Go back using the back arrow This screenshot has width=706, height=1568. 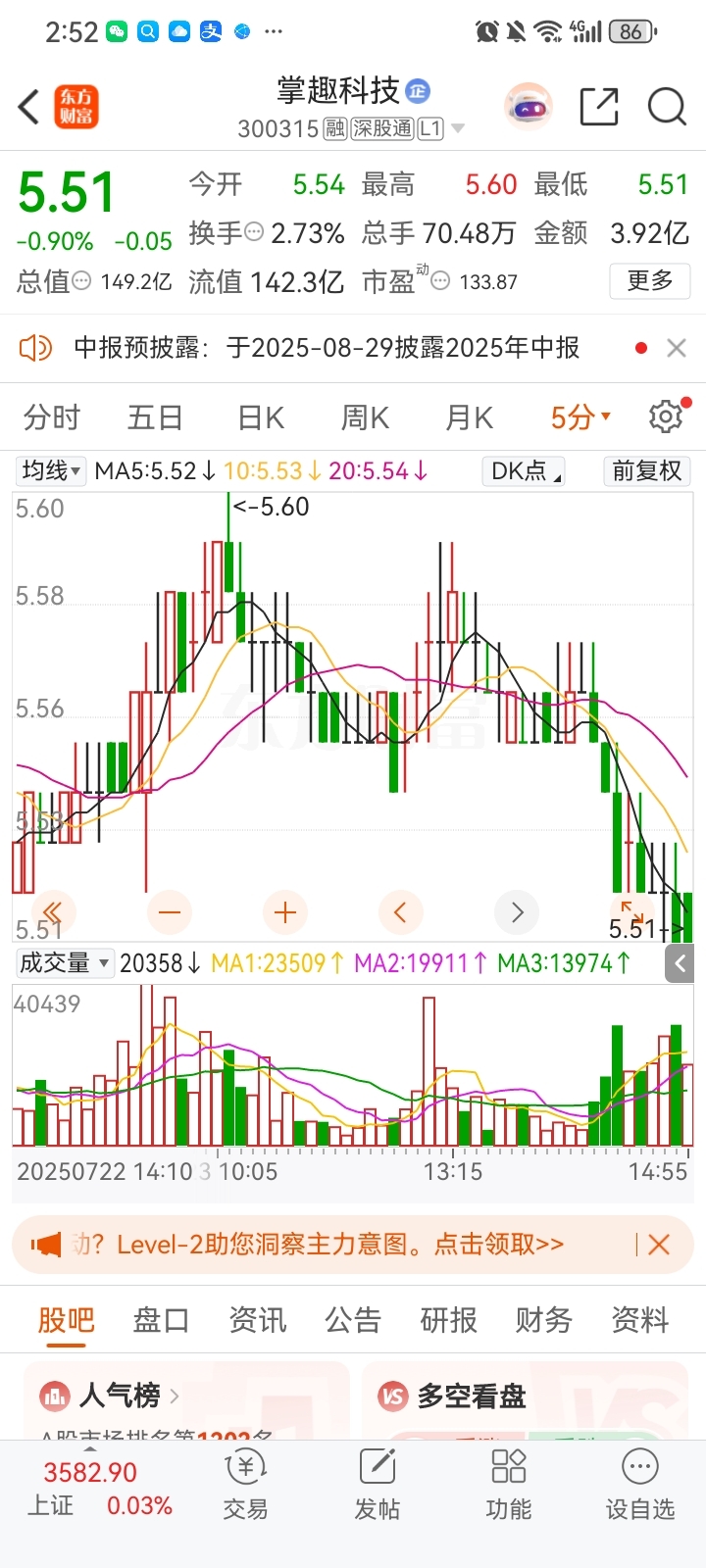pos(28,106)
